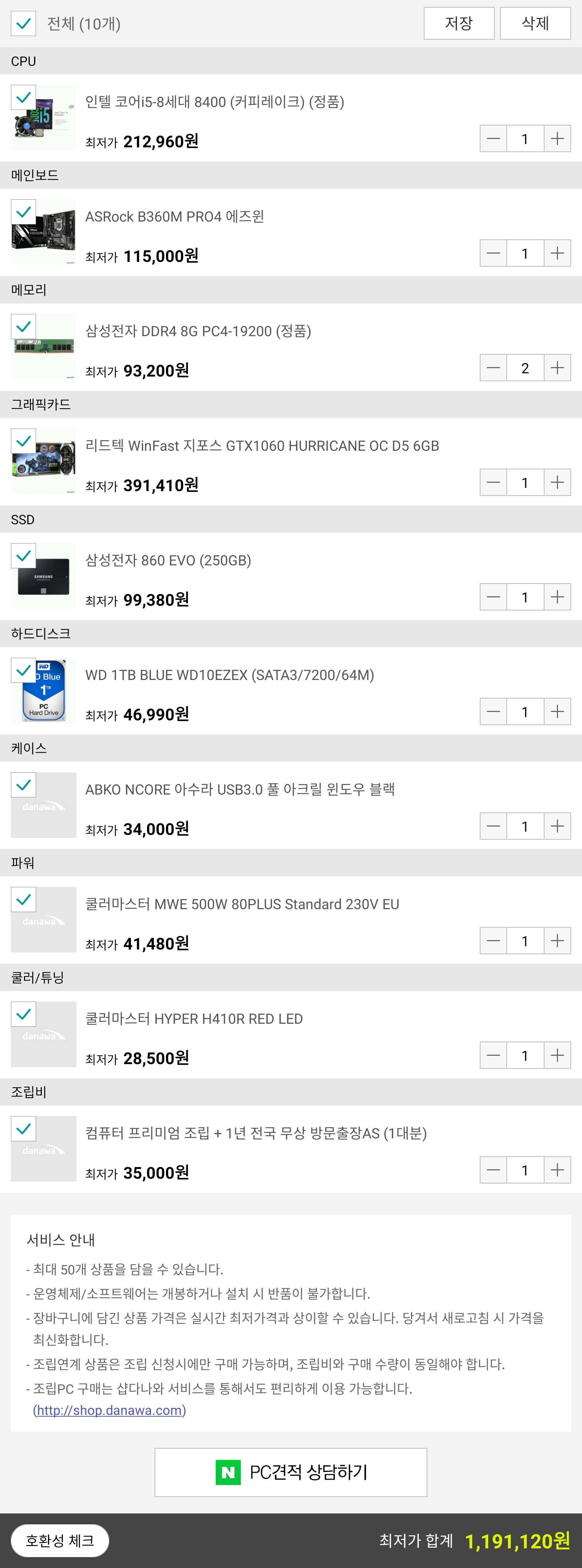The width and height of the screenshot is (582, 1568).
Task: Increase quantity of 컴퓨터 프리미엄 조립 service
Action: coord(557,1170)
